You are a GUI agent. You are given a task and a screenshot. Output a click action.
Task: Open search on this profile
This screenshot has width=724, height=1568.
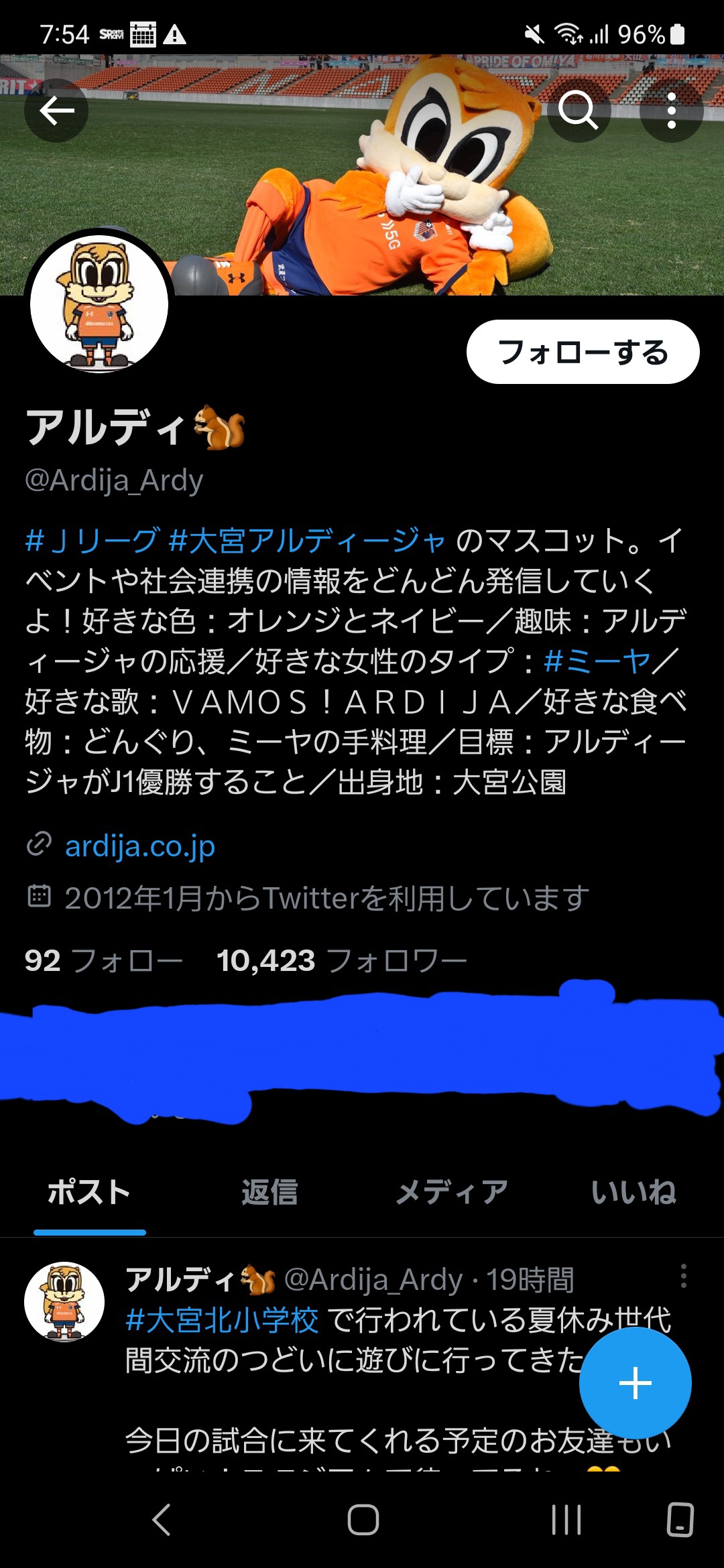coord(578,111)
